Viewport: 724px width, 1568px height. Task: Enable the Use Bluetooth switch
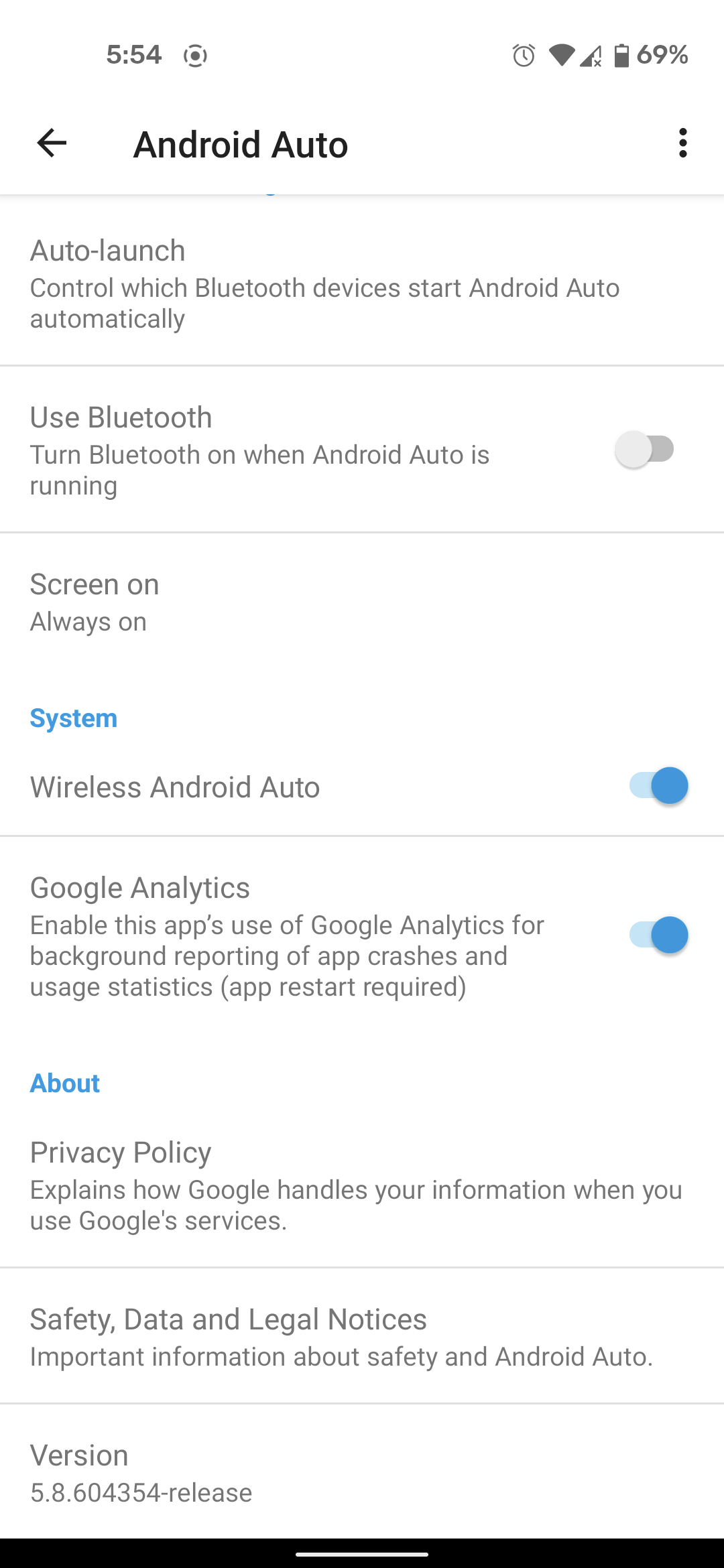[644, 450]
